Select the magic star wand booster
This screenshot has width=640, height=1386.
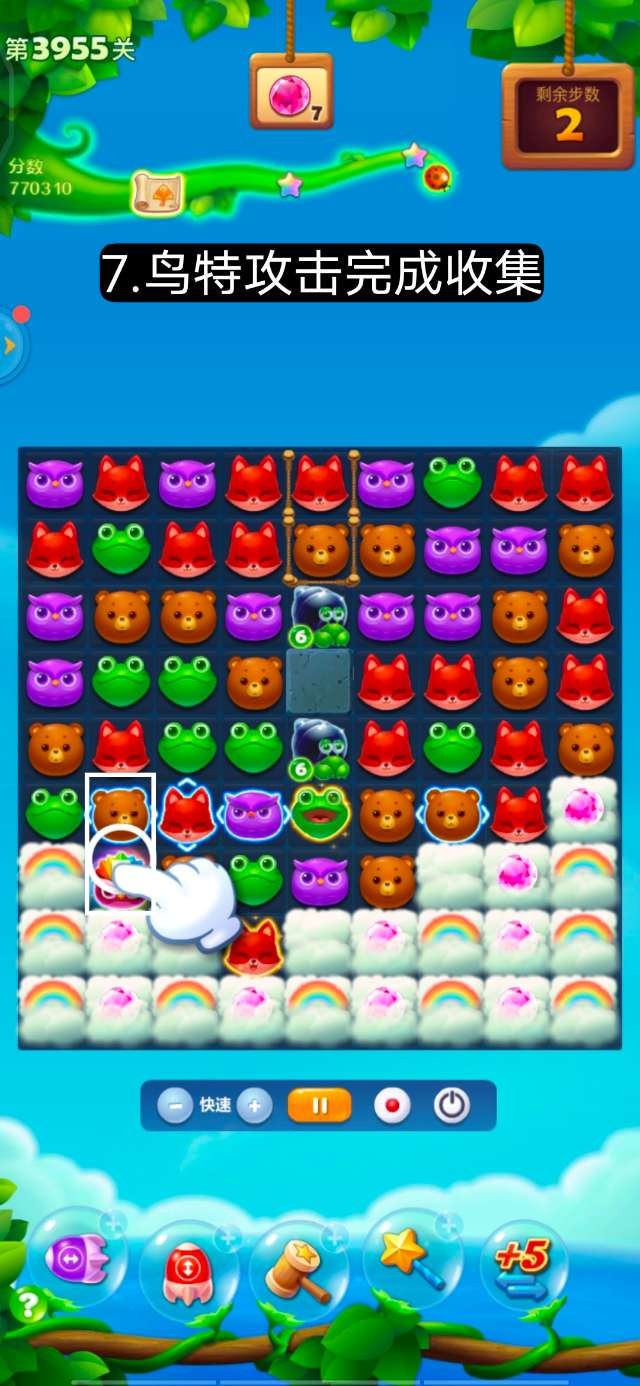click(x=410, y=1260)
